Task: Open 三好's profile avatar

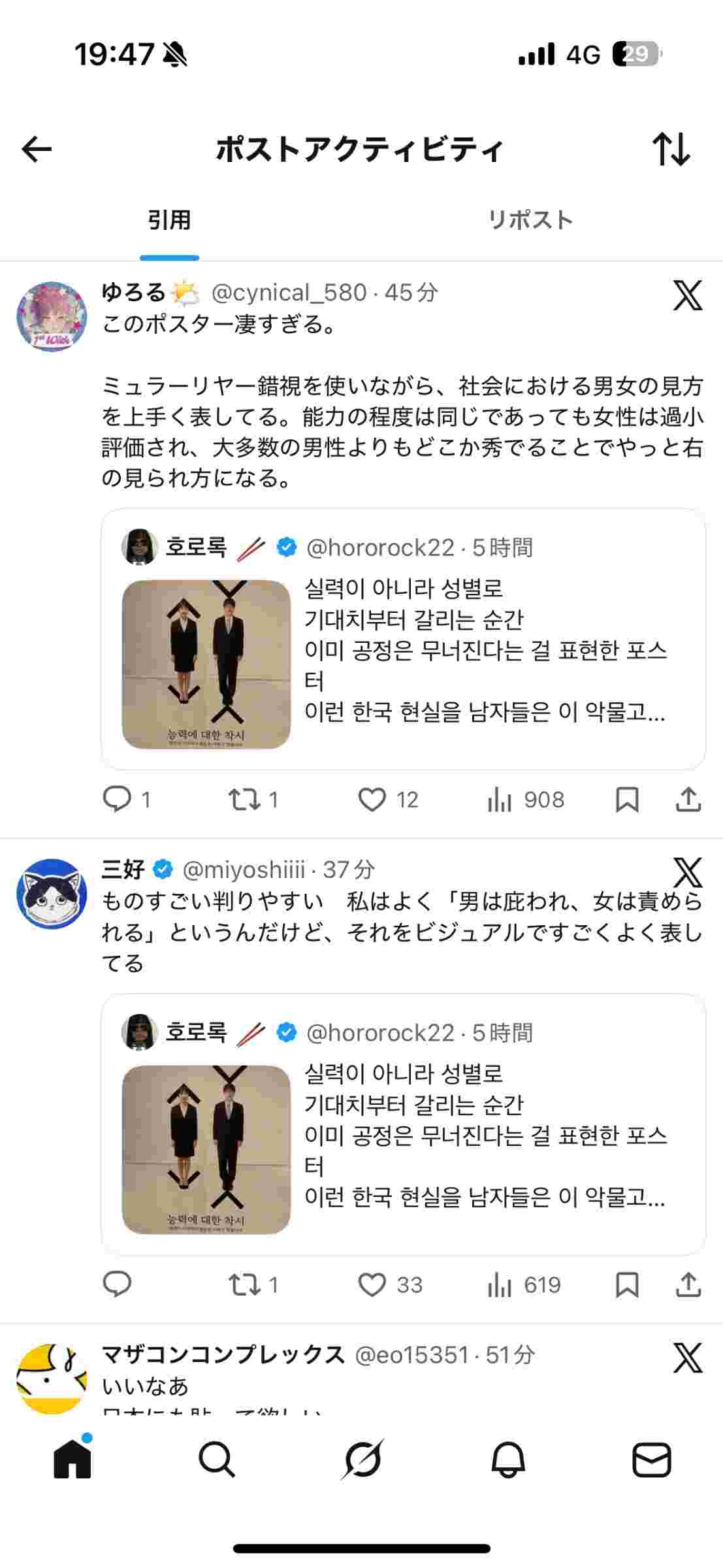Action: click(x=52, y=894)
